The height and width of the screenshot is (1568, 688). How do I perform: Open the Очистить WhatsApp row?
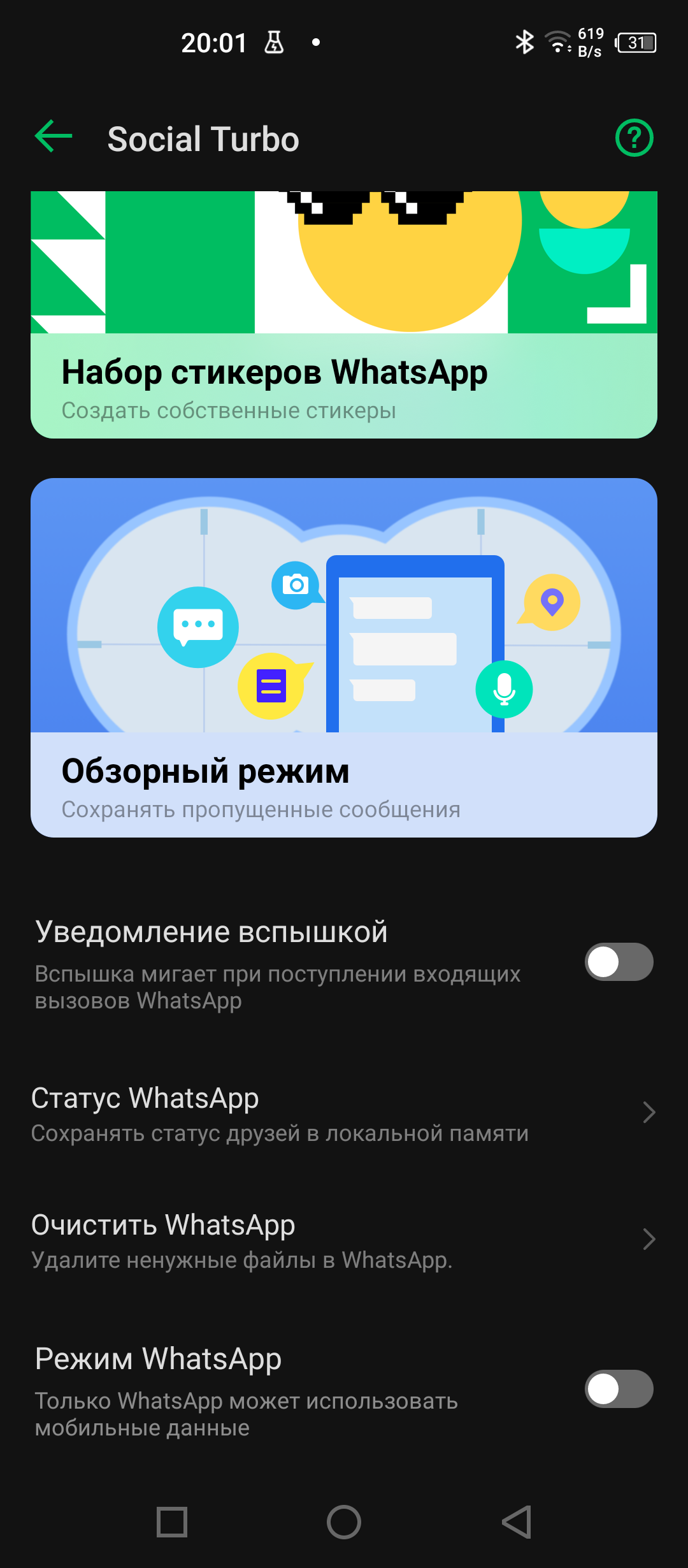[x=344, y=1240]
